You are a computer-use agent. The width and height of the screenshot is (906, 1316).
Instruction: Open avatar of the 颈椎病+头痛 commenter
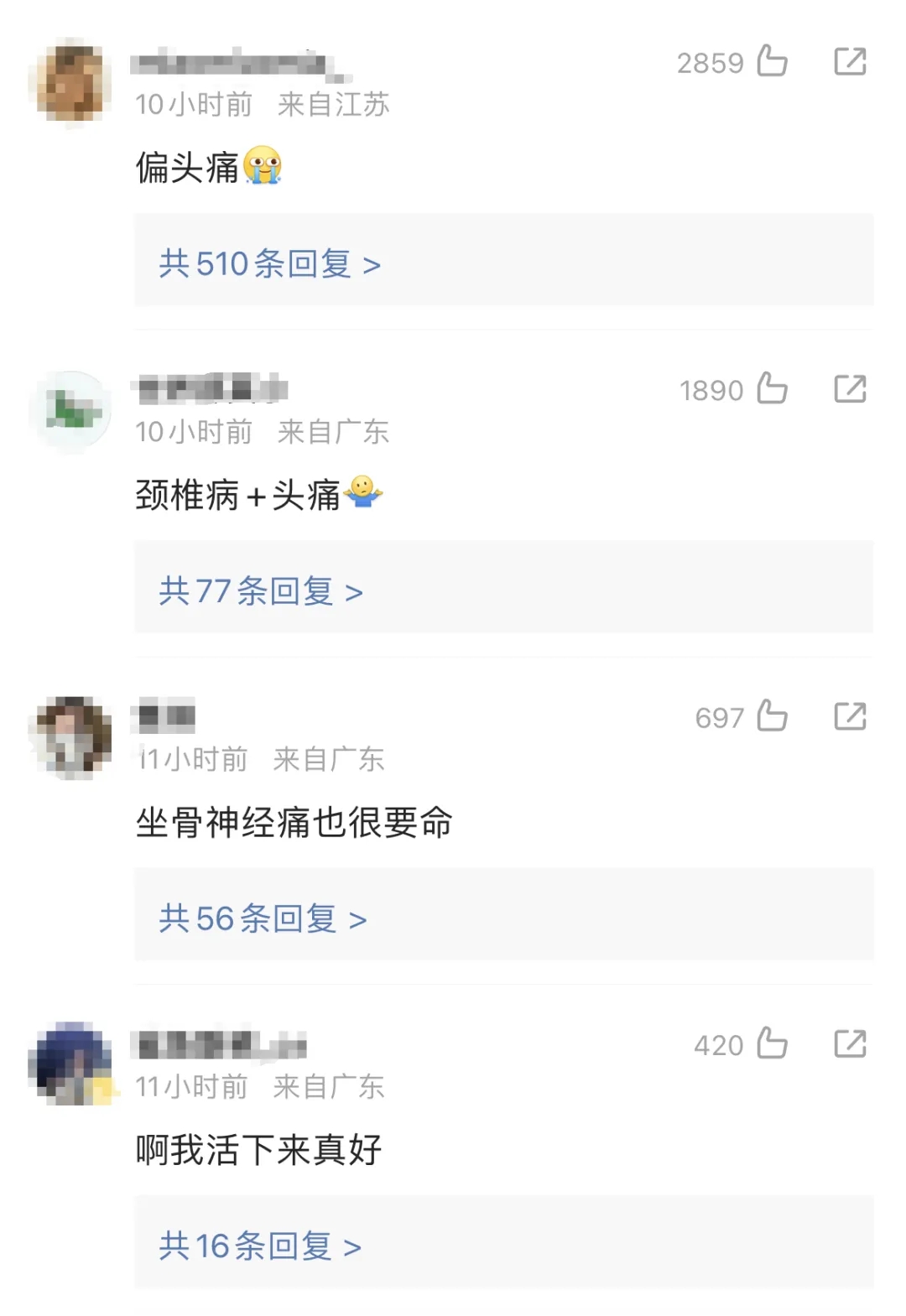point(70,411)
